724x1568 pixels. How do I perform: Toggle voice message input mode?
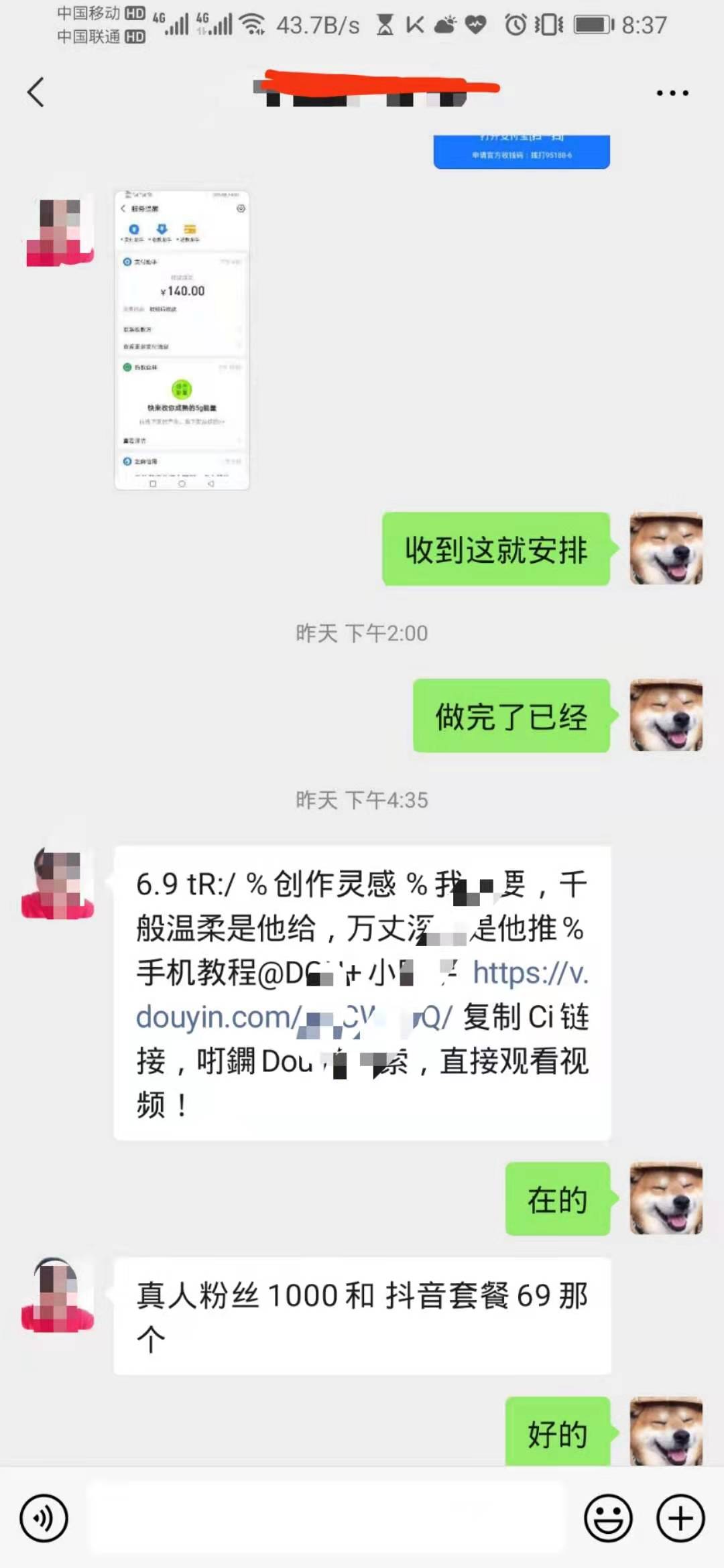point(43,1517)
